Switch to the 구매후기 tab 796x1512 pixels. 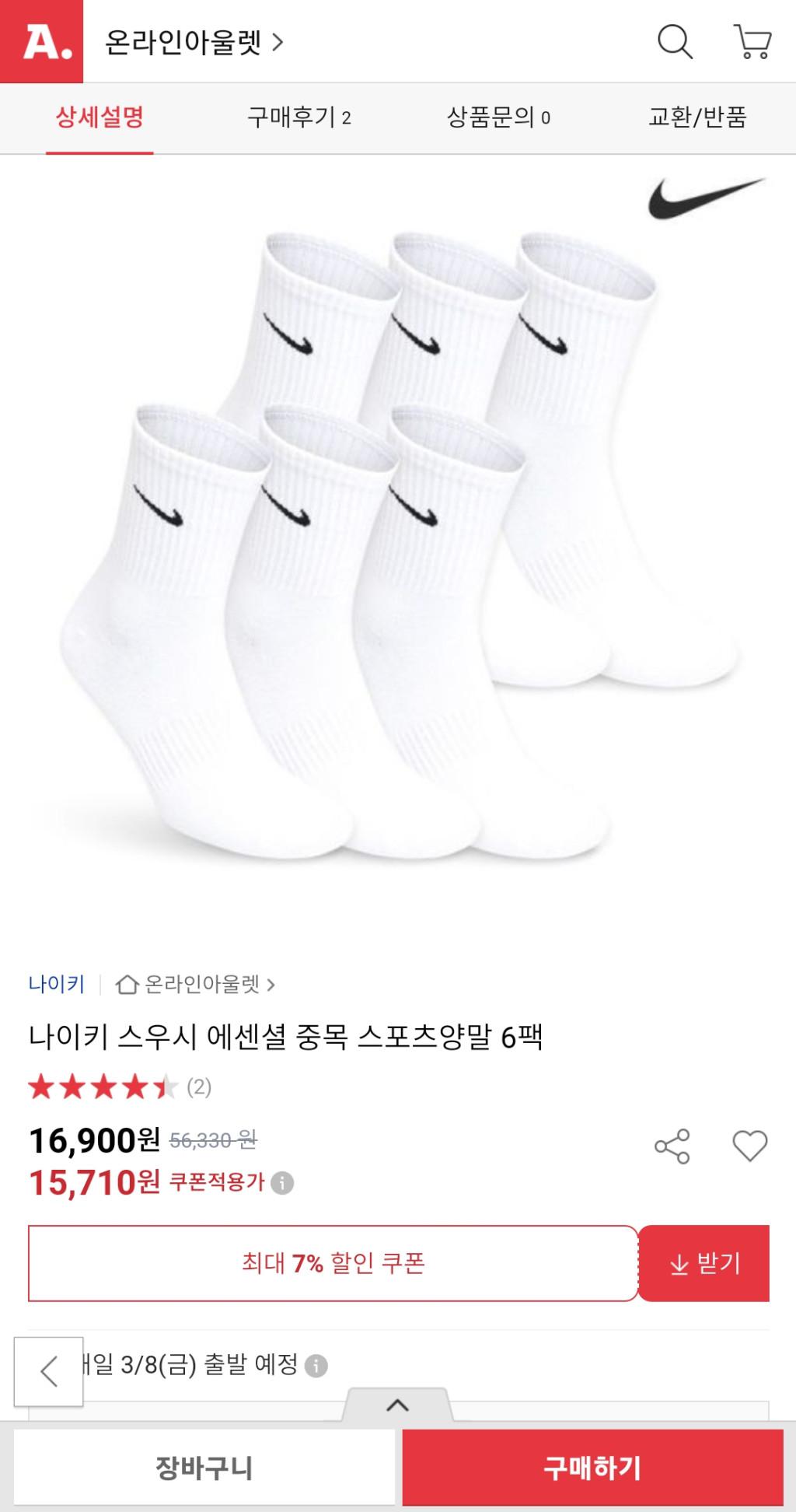coord(298,117)
